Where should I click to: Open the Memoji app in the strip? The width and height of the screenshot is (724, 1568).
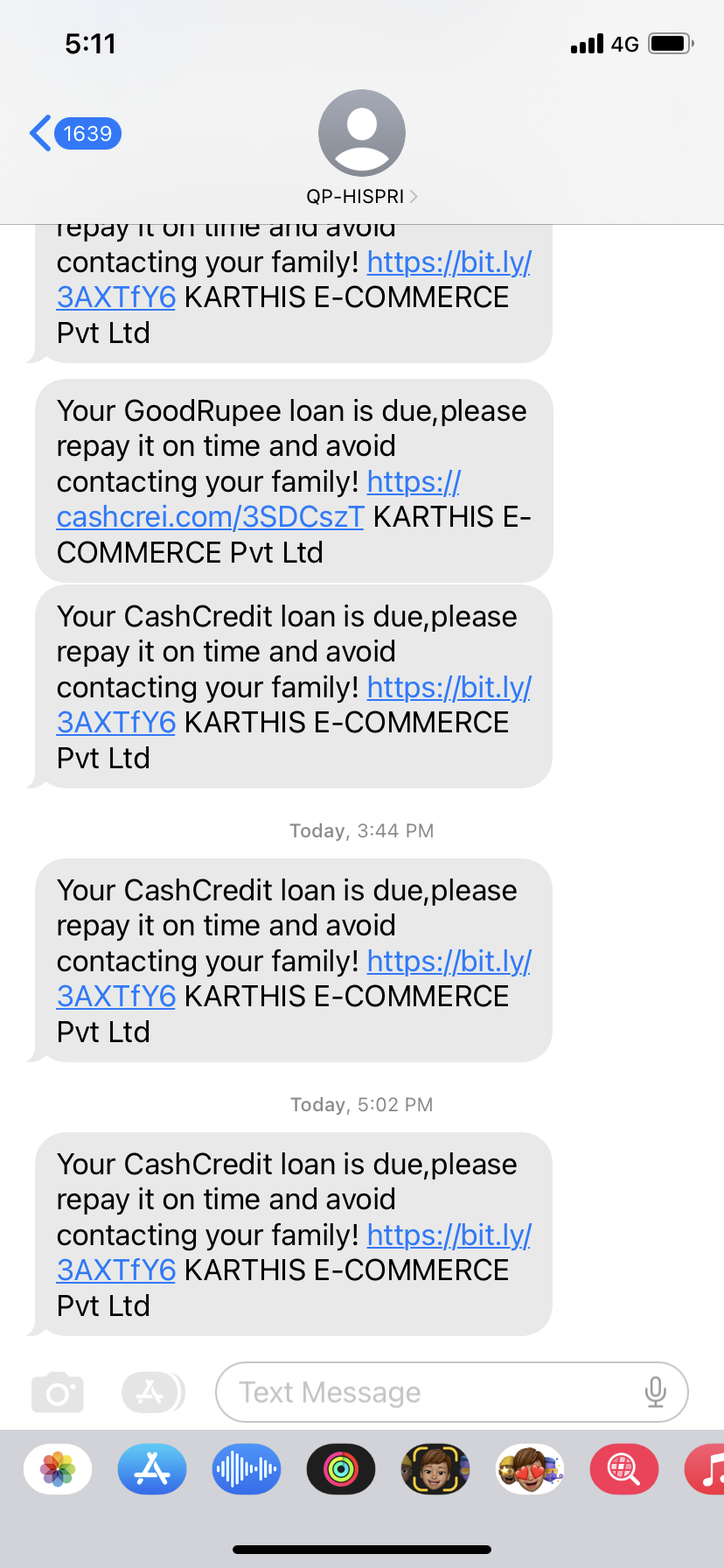point(435,1469)
